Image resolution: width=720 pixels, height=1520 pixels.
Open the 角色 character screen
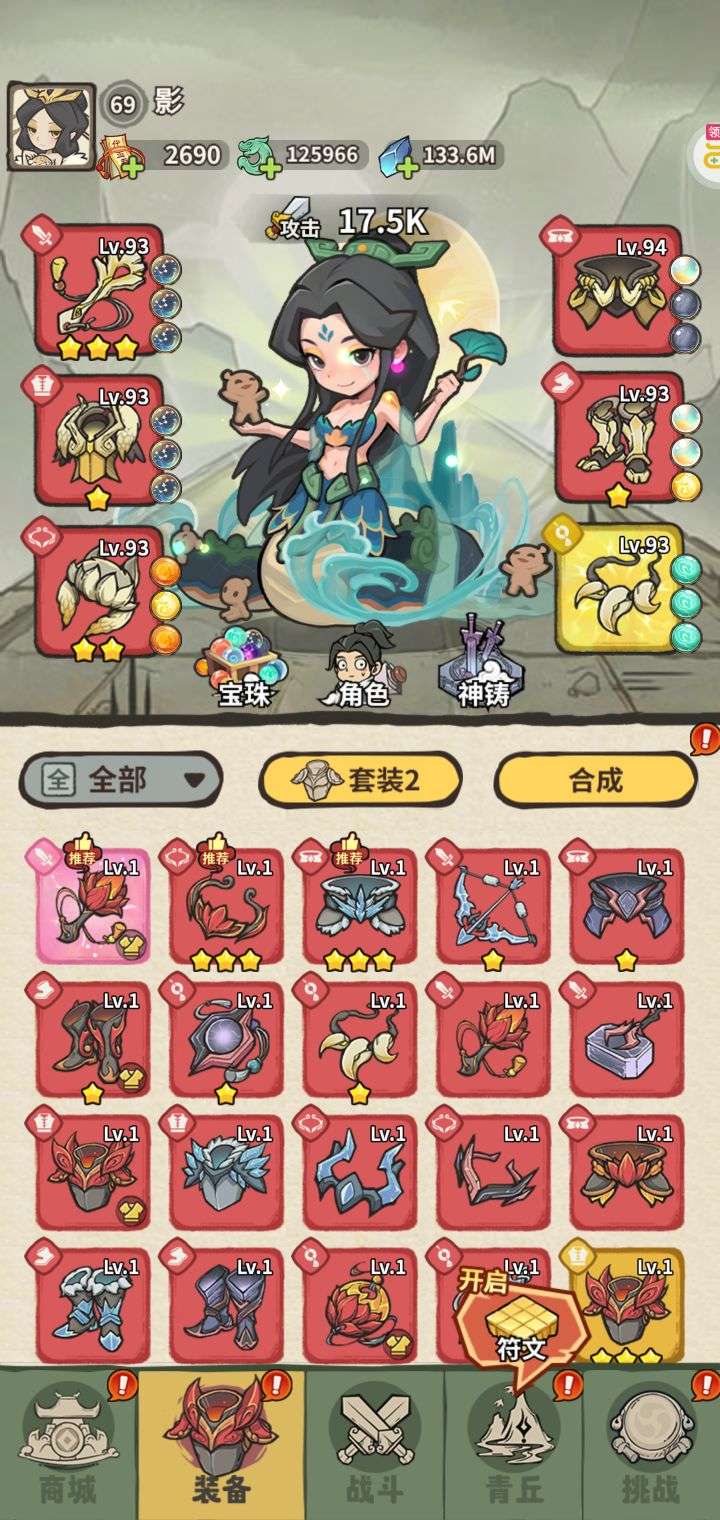click(x=362, y=668)
